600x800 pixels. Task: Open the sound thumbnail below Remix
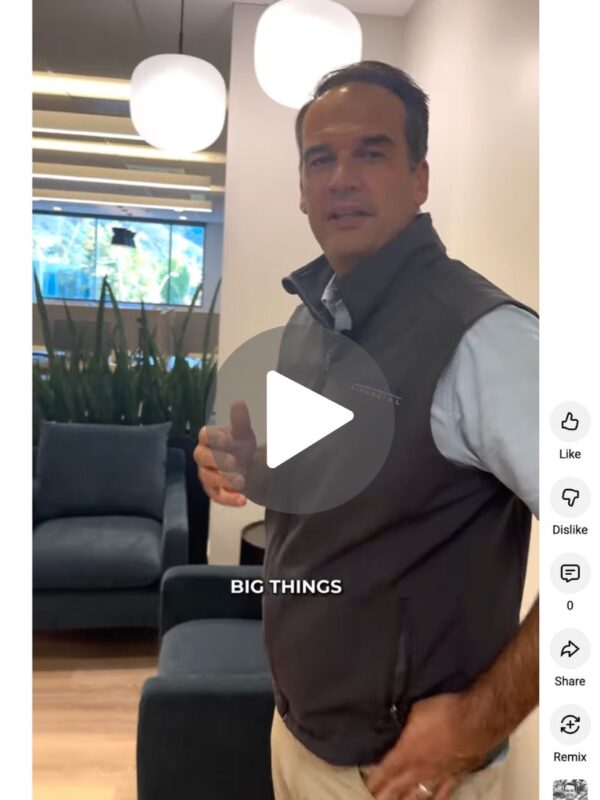tap(570, 789)
